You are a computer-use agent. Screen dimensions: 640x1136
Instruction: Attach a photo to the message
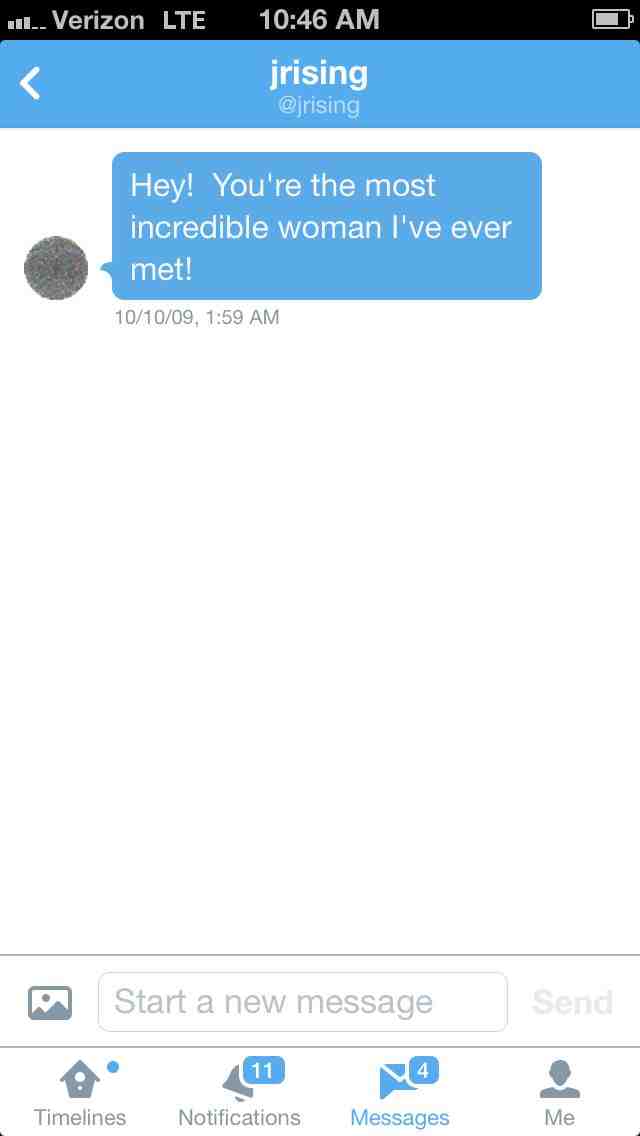pyautogui.click(x=50, y=1002)
